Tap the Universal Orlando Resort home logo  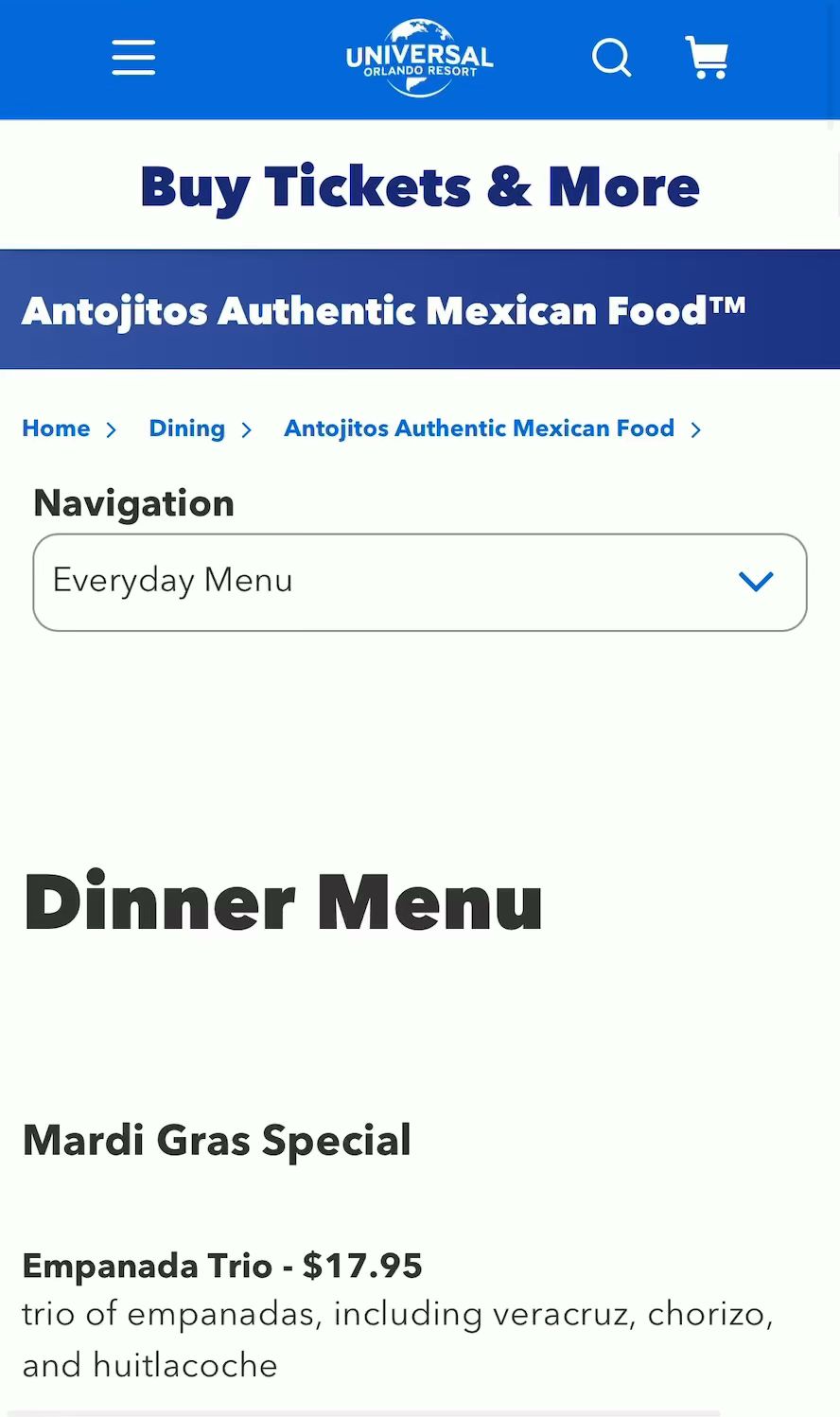[419, 58]
